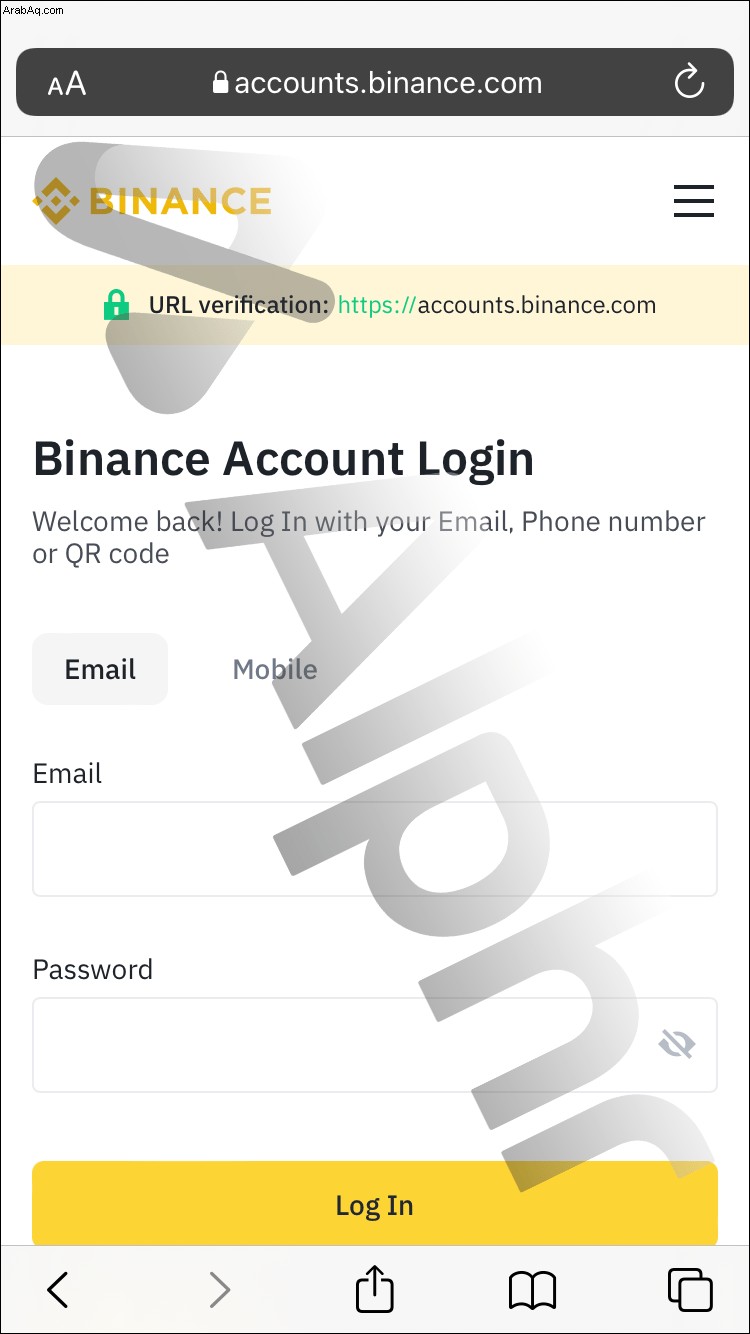Reload the page in Safari

689,83
